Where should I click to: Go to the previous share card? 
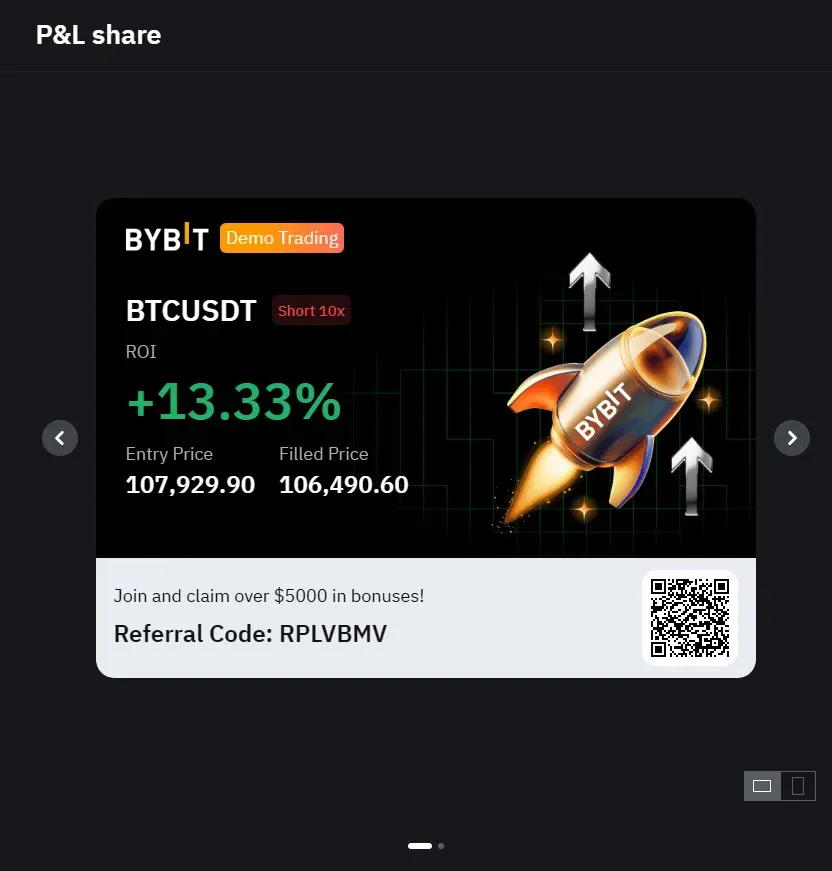click(x=60, y=438)
